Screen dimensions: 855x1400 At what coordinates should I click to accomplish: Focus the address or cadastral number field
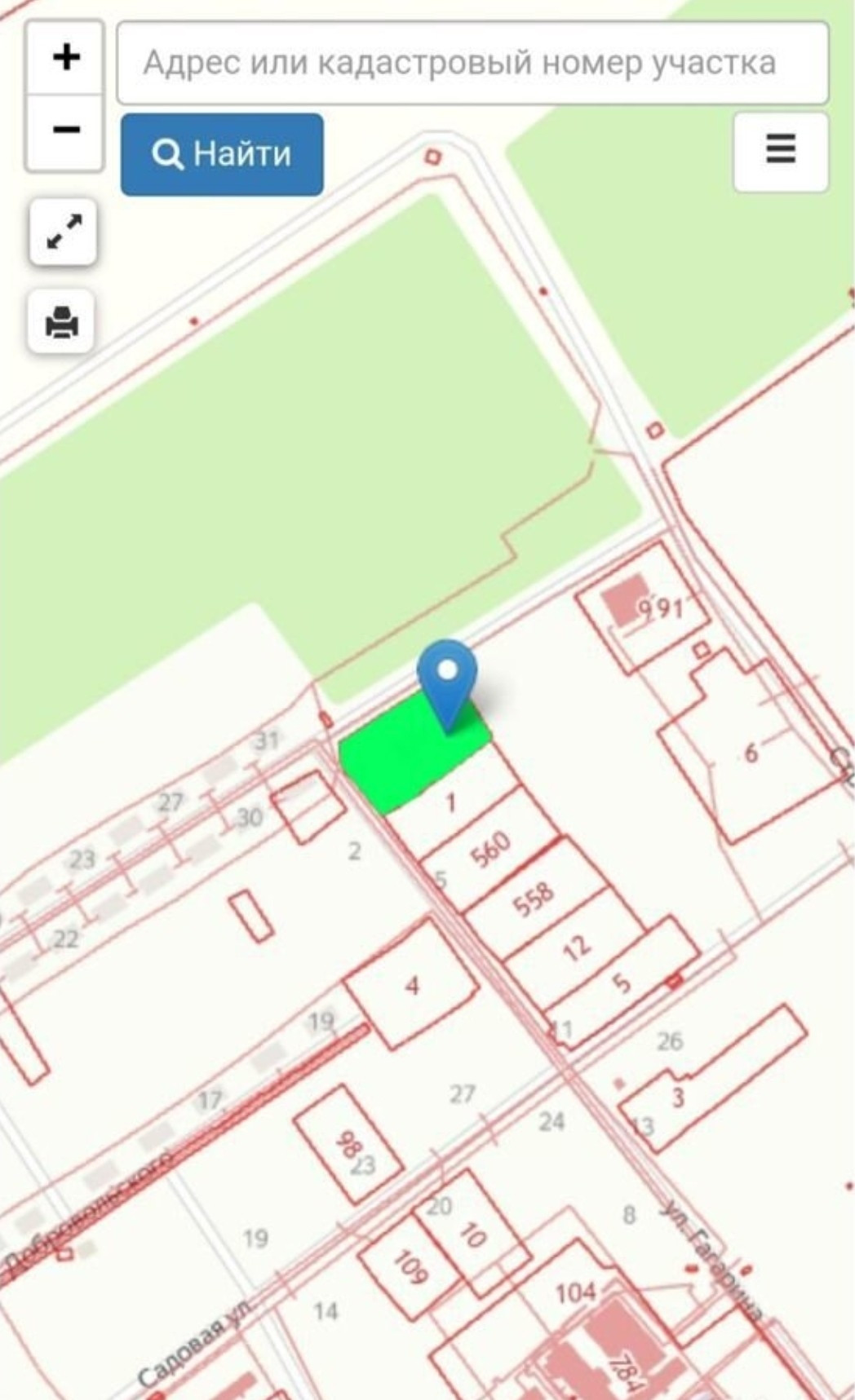(x=472, y=63)
